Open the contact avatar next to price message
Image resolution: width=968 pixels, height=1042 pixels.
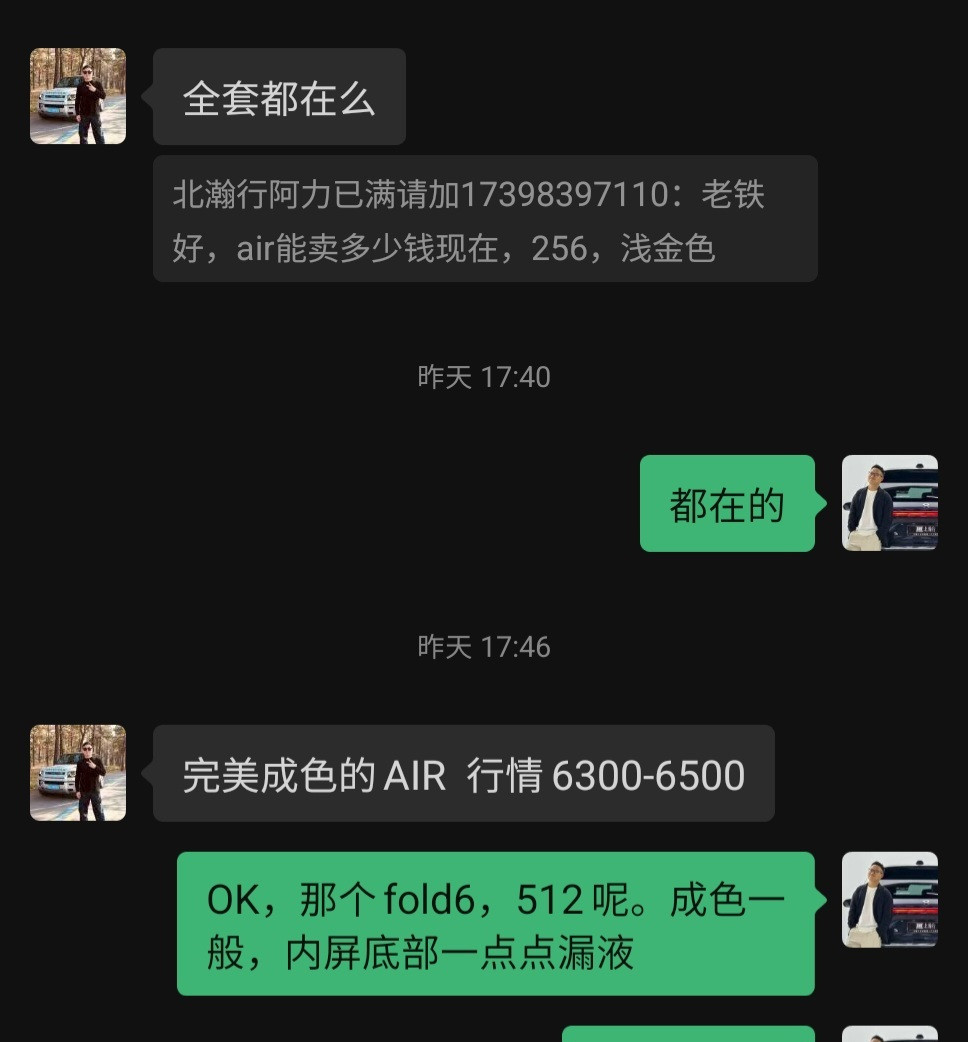pyautogui.click(x=77, y=774)
